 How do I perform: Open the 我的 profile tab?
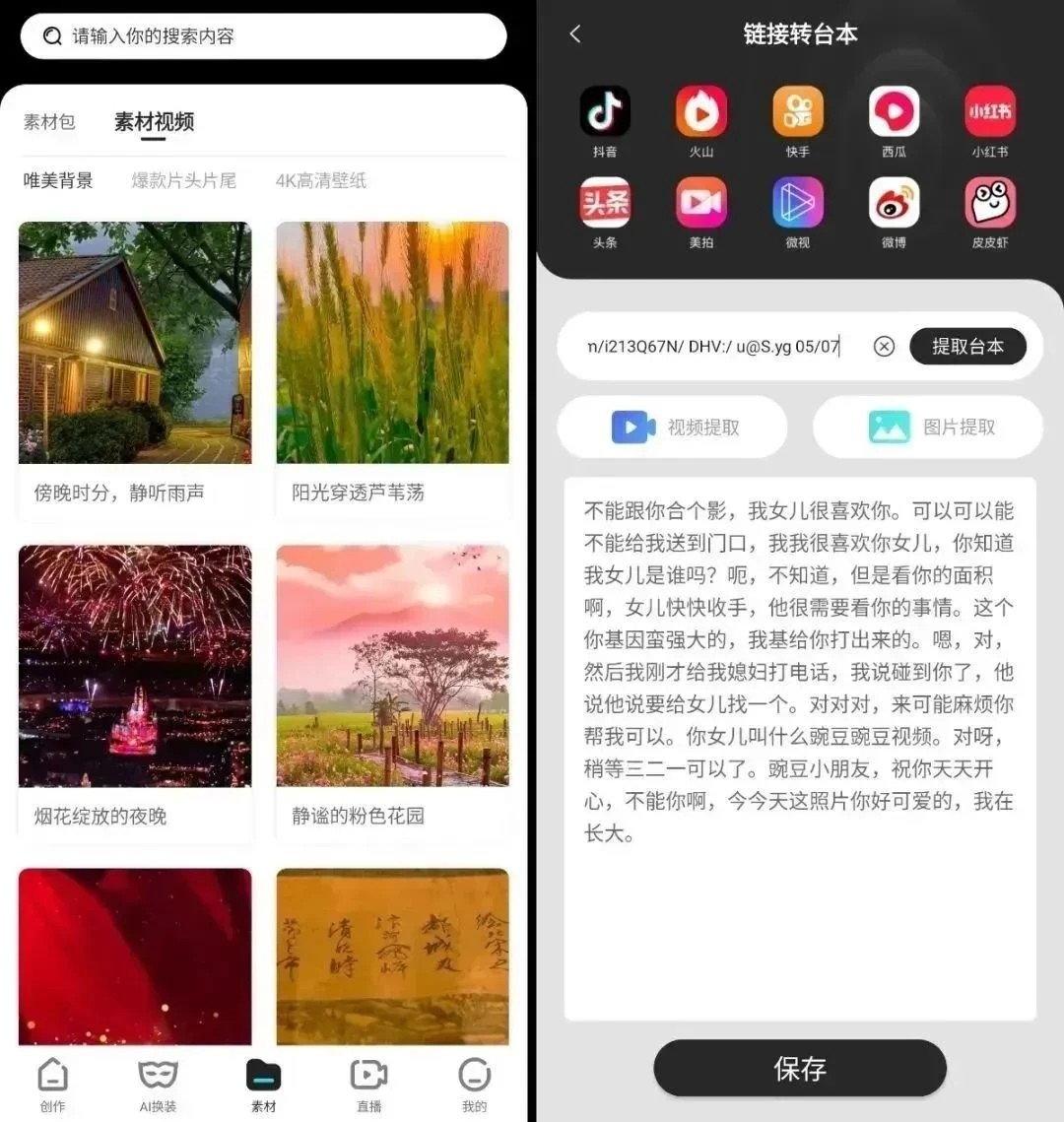474,1084
